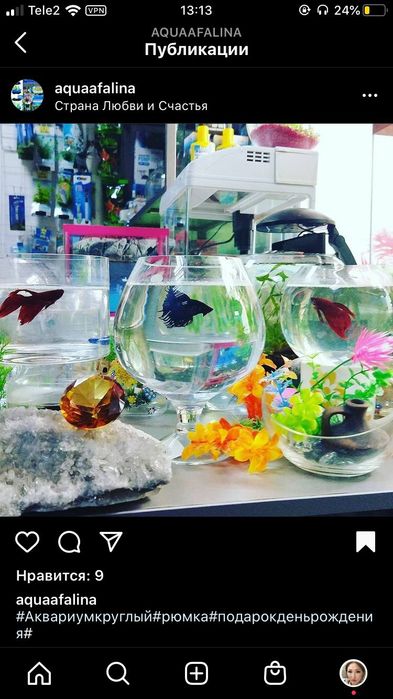
Task: Like the aquaafalina post
Action: tap(27, 542)
